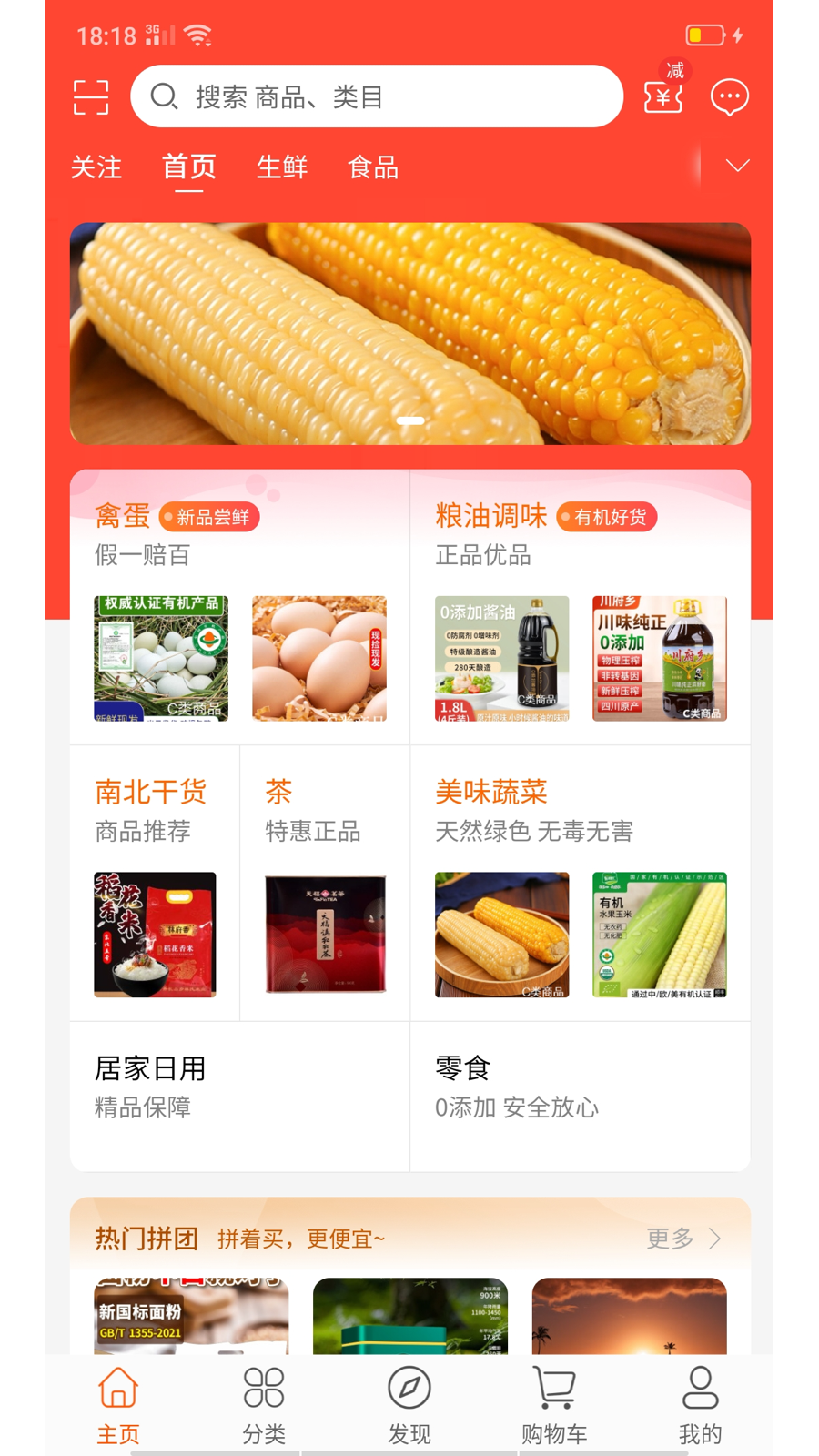Open the coupon icon with 减 badge
Image resolution: width=819 pixels, height=1456 pixels.
[x=663, y=96]
